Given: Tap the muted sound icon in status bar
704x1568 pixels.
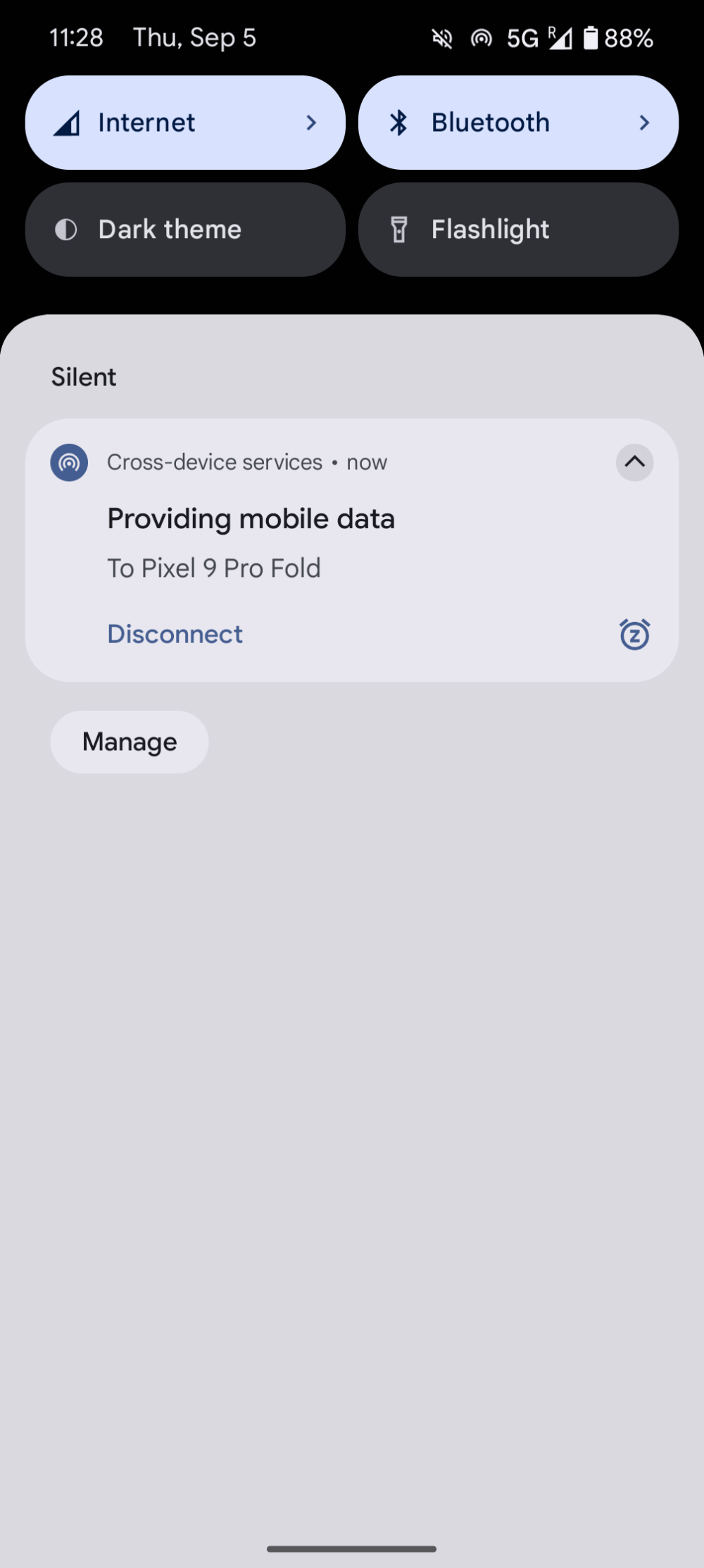Looking at the screenshot, I should [441, 37].
